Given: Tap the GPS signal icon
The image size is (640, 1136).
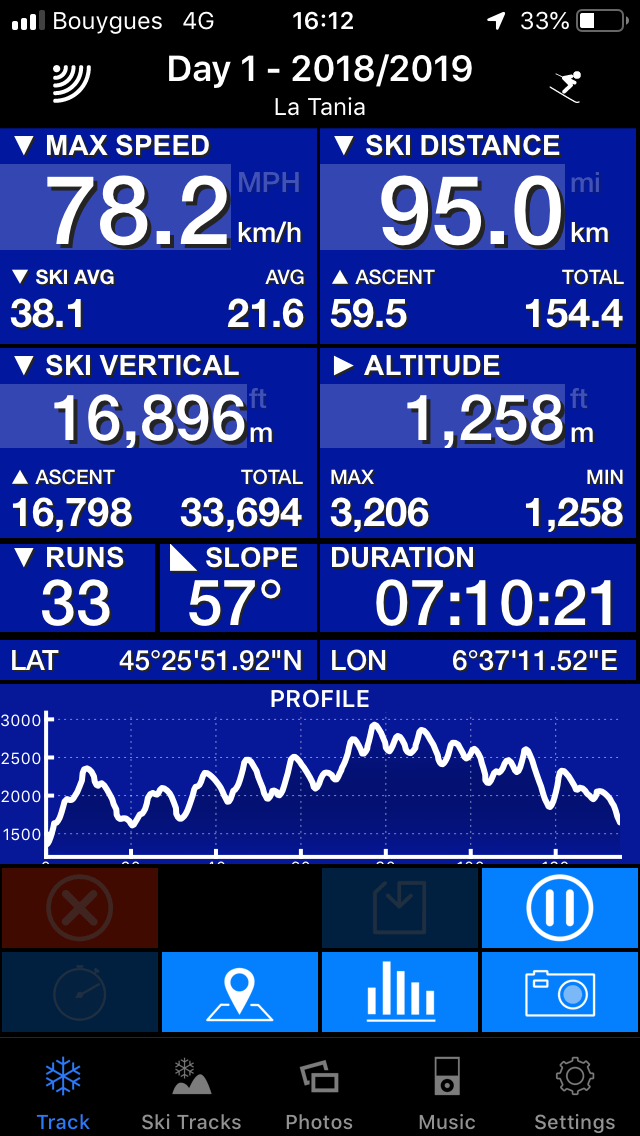Looking at the screenshot, I should click(x=71, y=82).
